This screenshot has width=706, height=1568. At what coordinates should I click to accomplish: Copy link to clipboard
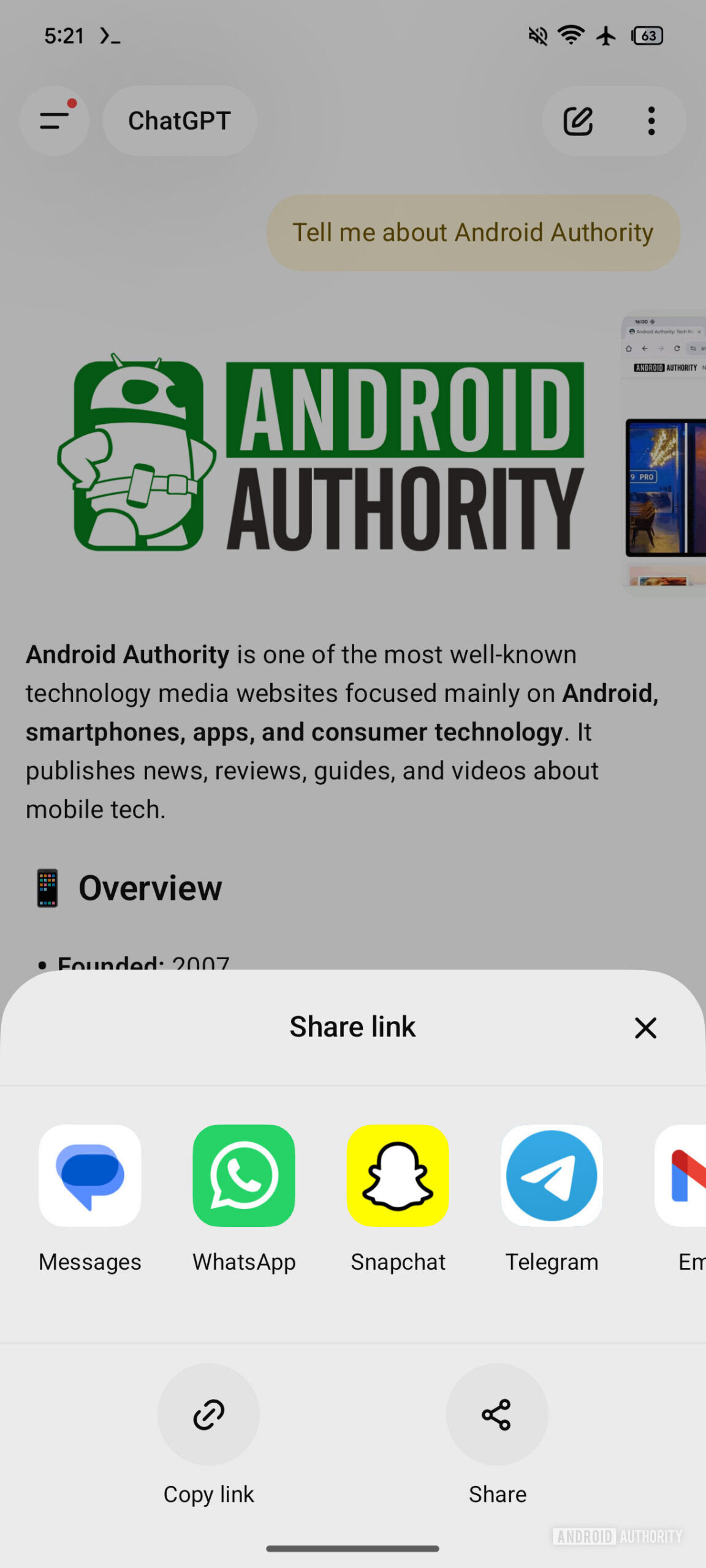208,1414
